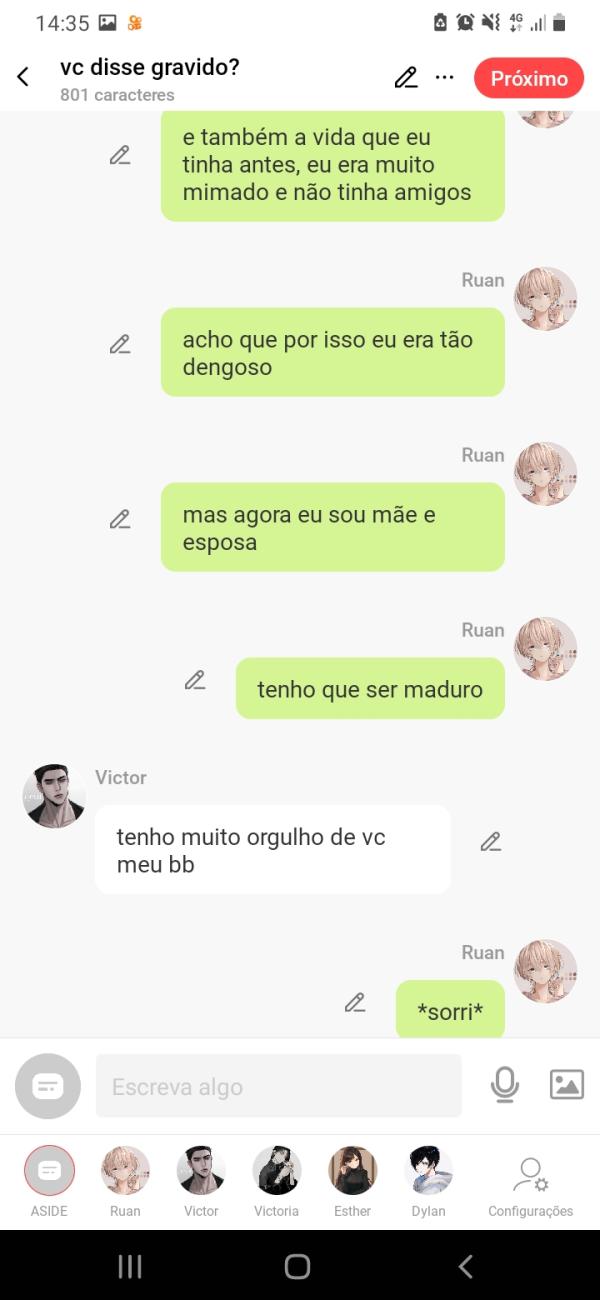Select the character Ruan
This screenshot has width=600, height=1300.
pos(125,1171)
